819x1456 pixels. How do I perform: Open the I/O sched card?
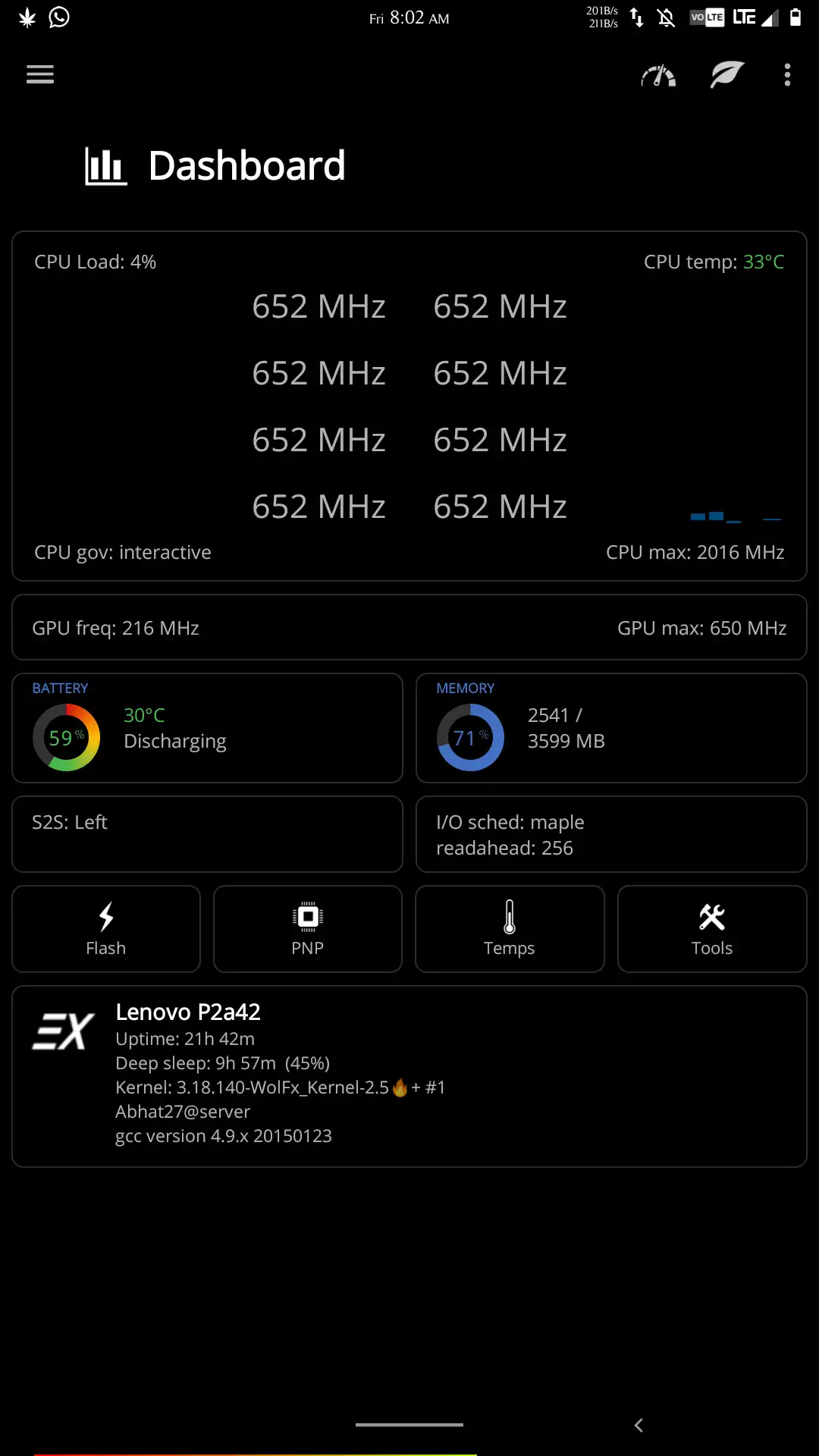[x=611, y=834]
